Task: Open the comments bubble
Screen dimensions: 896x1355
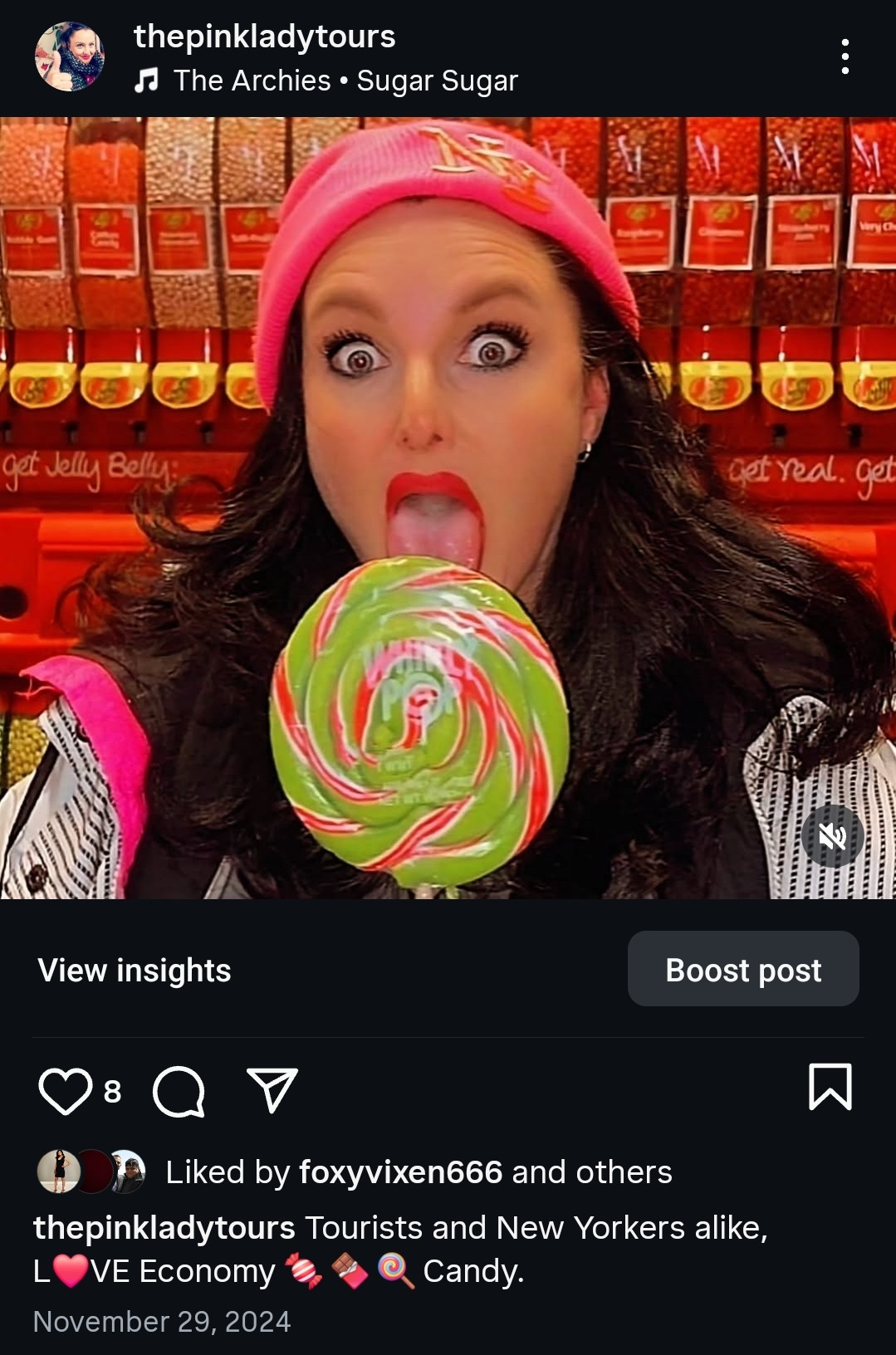Action: (x=179, y=1090)
